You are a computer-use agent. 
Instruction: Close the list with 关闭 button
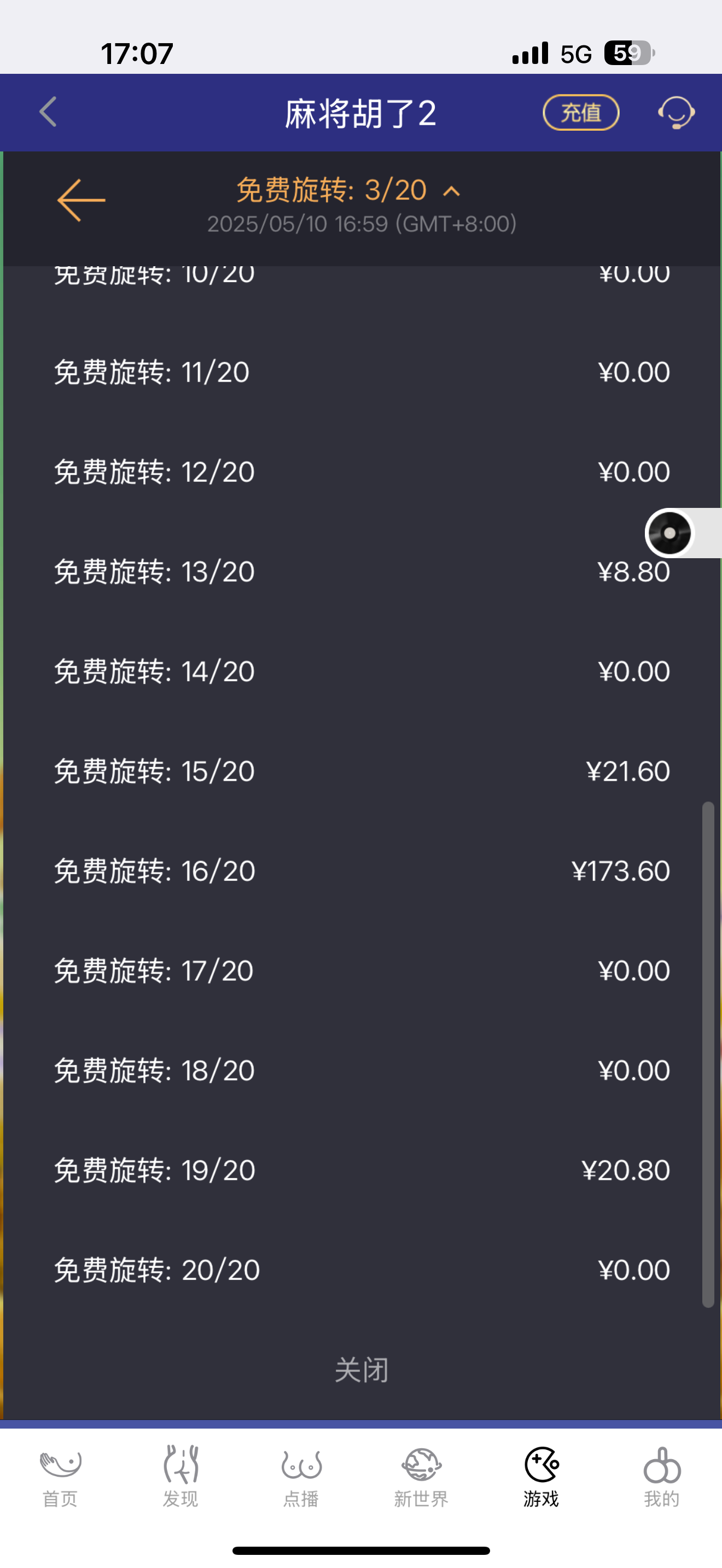point(361,1370)
